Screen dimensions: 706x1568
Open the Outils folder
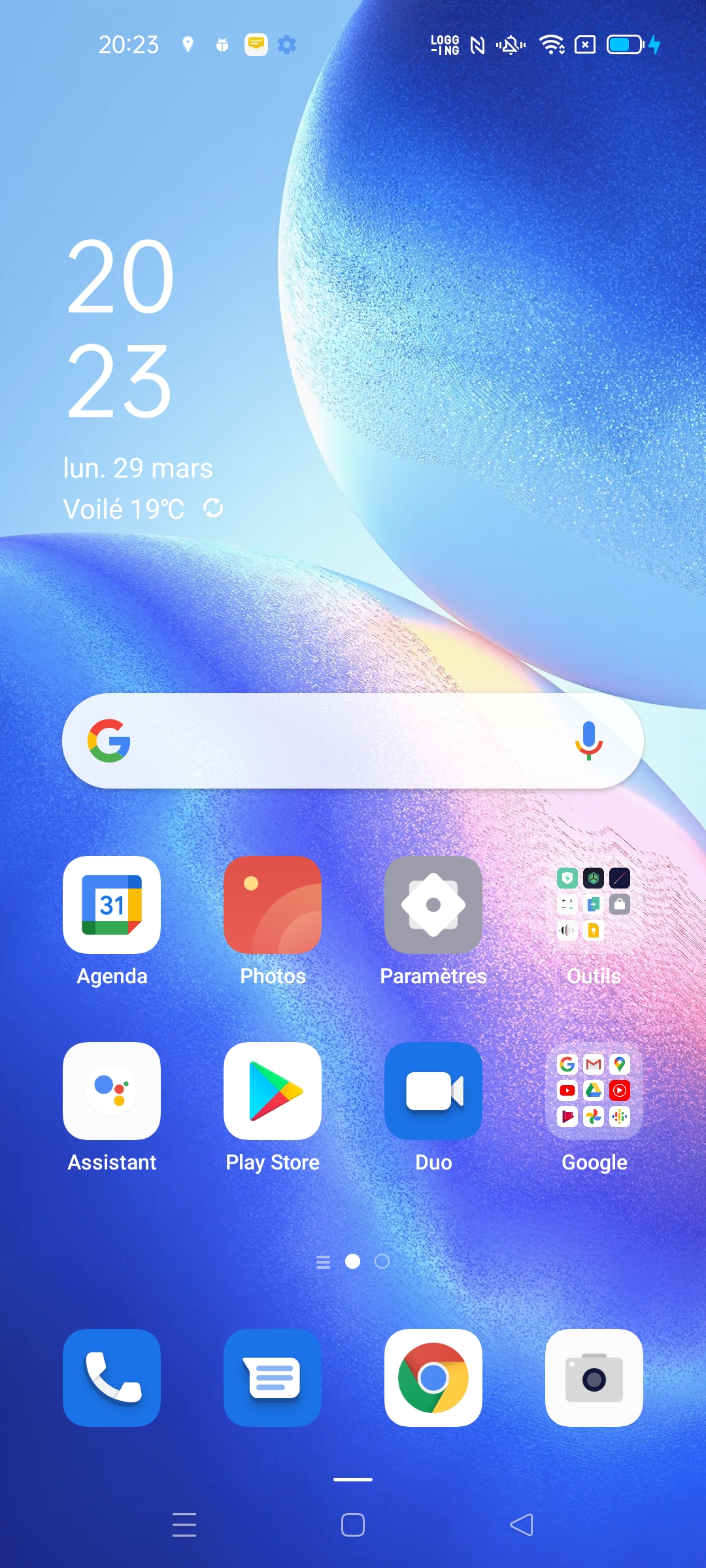point(594,905)
